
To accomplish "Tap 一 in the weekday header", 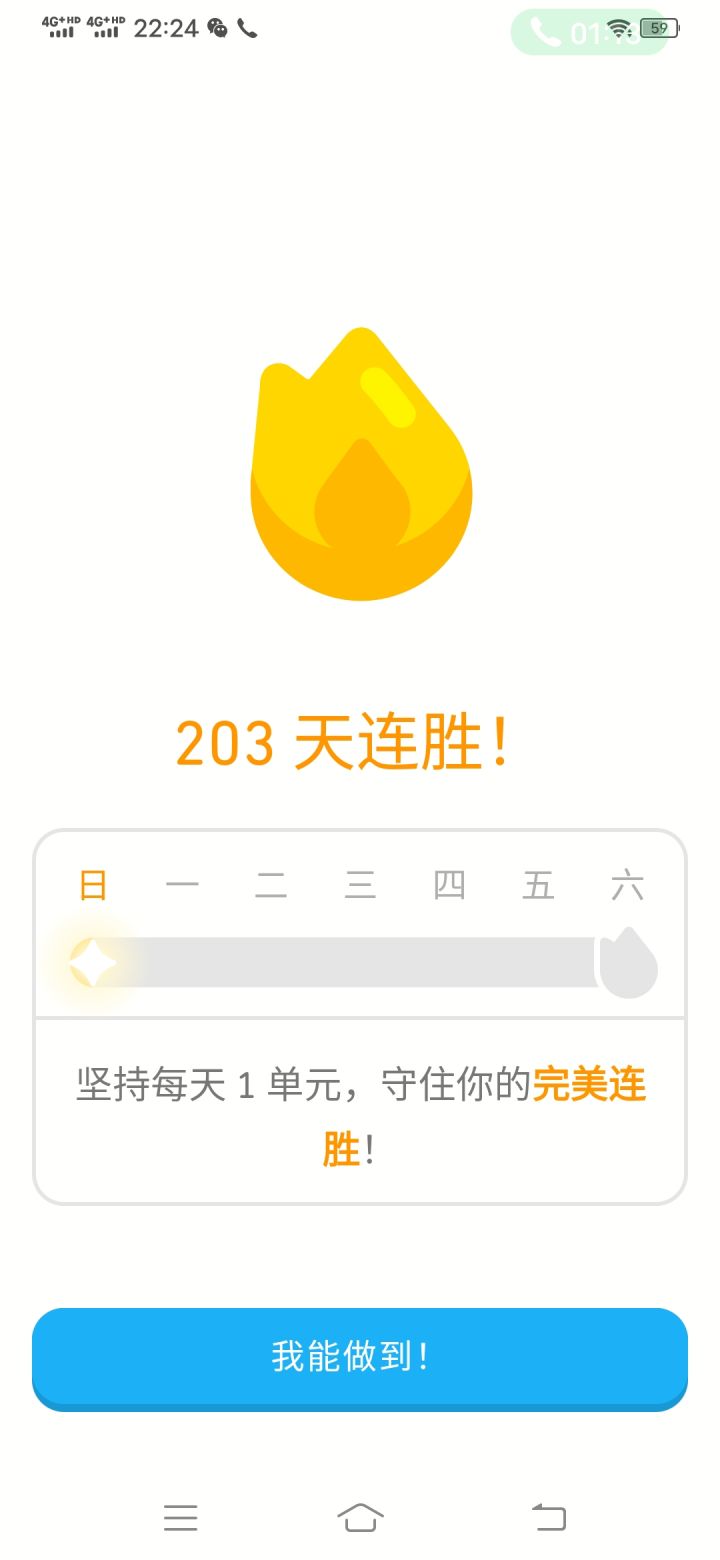I will coord(182,884).
